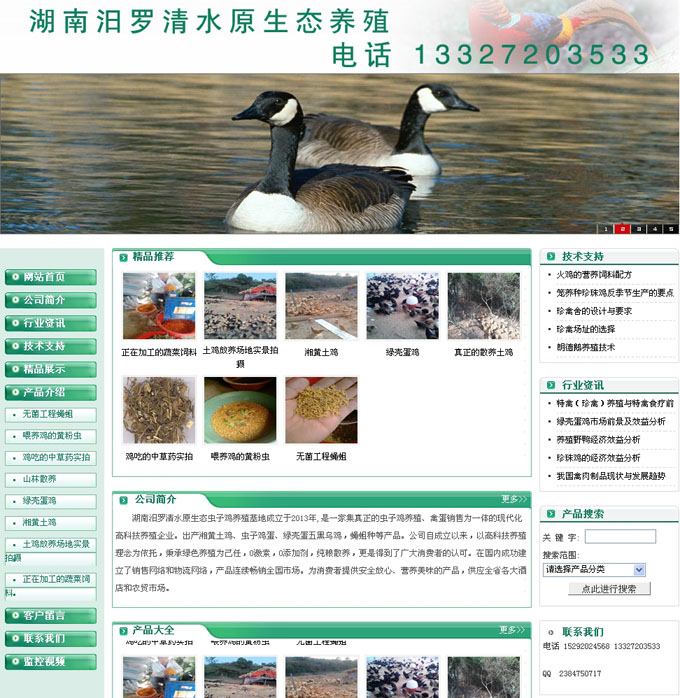Screen dimensions: 680x698
Task: Open article 养殖野鸭经济效益分析
Action: click(x=598, y=440)
